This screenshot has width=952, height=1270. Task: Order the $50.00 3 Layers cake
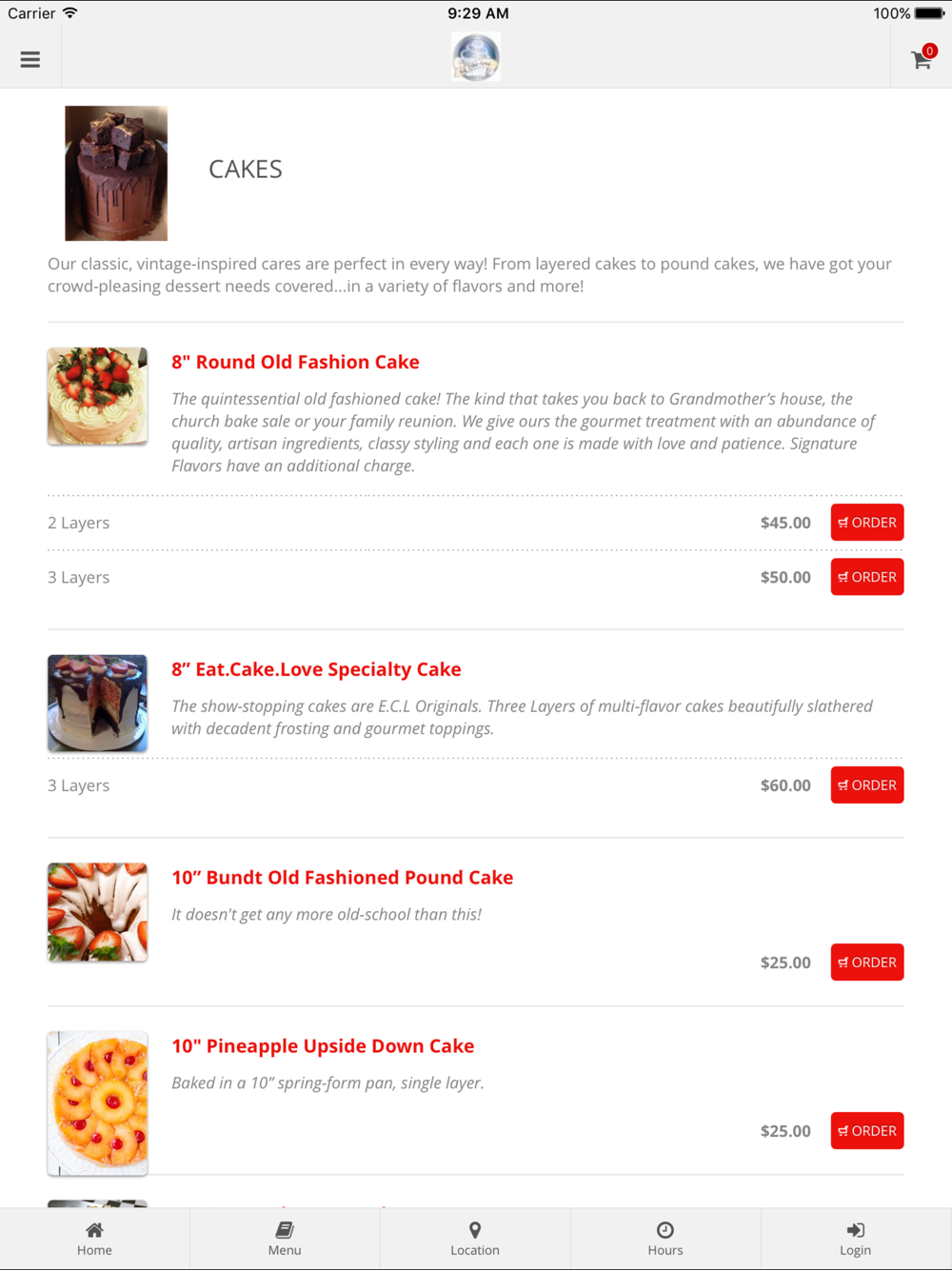pos(866,577)
